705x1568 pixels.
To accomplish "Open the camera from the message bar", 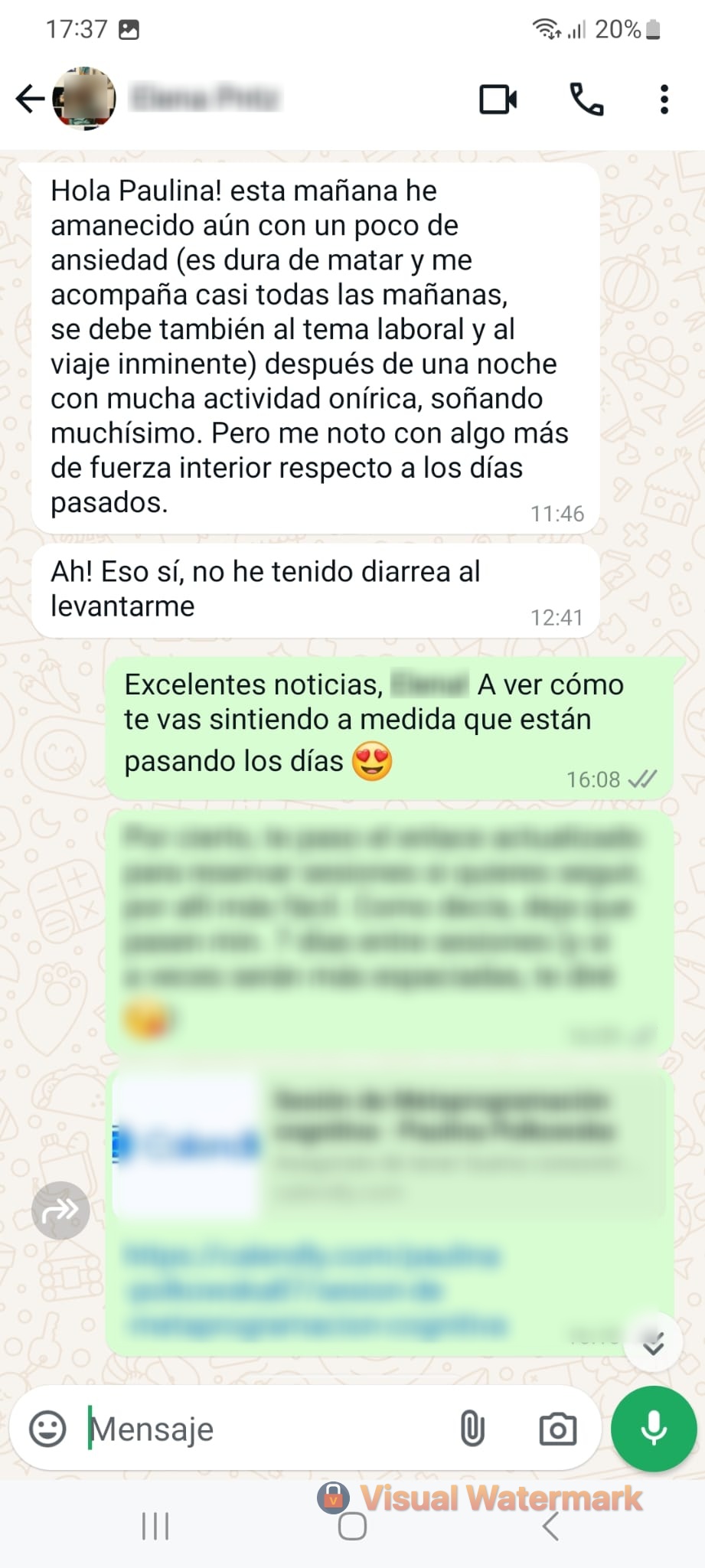I will (558, 1429).
